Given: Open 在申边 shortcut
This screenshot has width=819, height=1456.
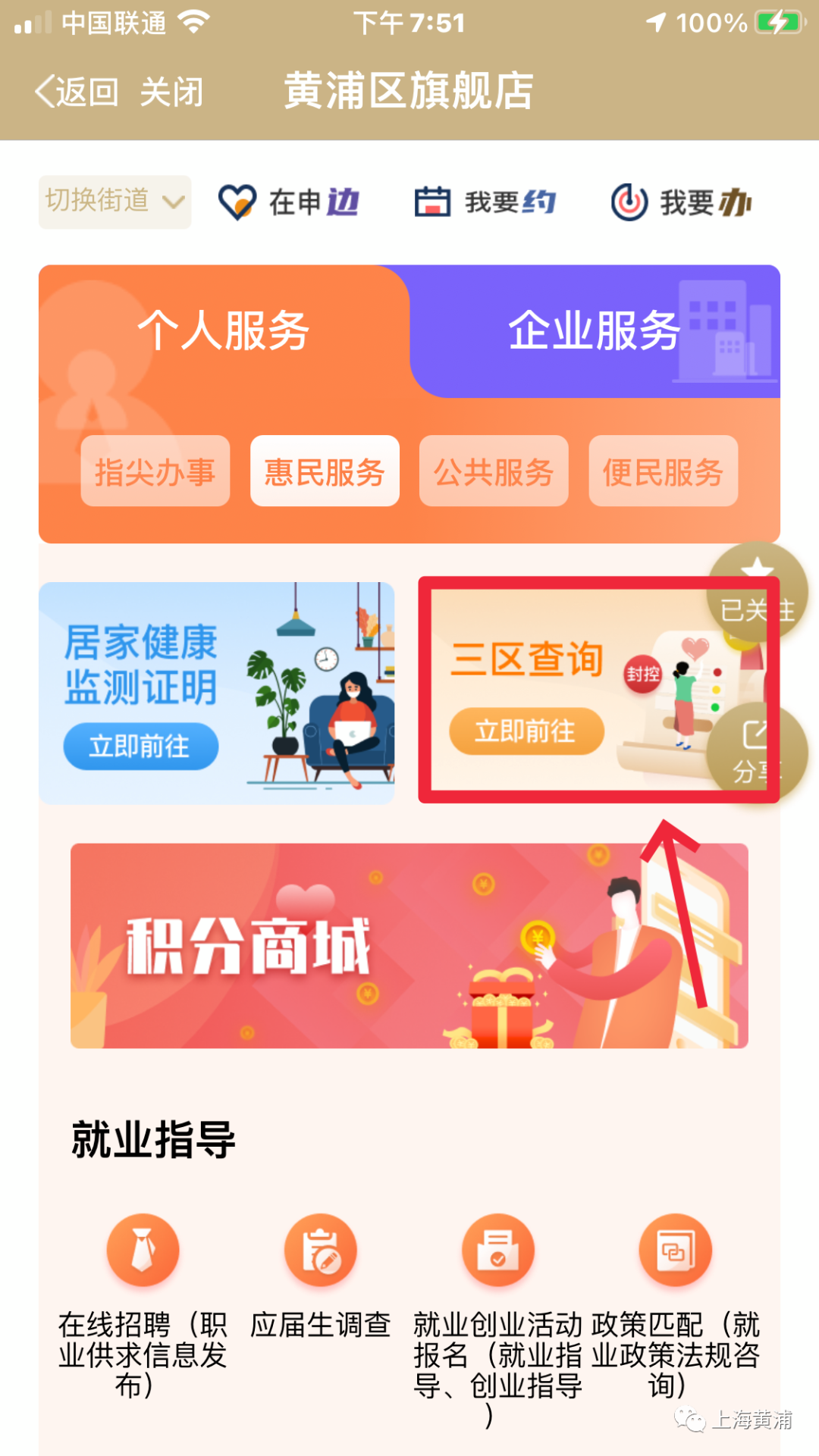Looking at the screenshot, I should [289, 202].
